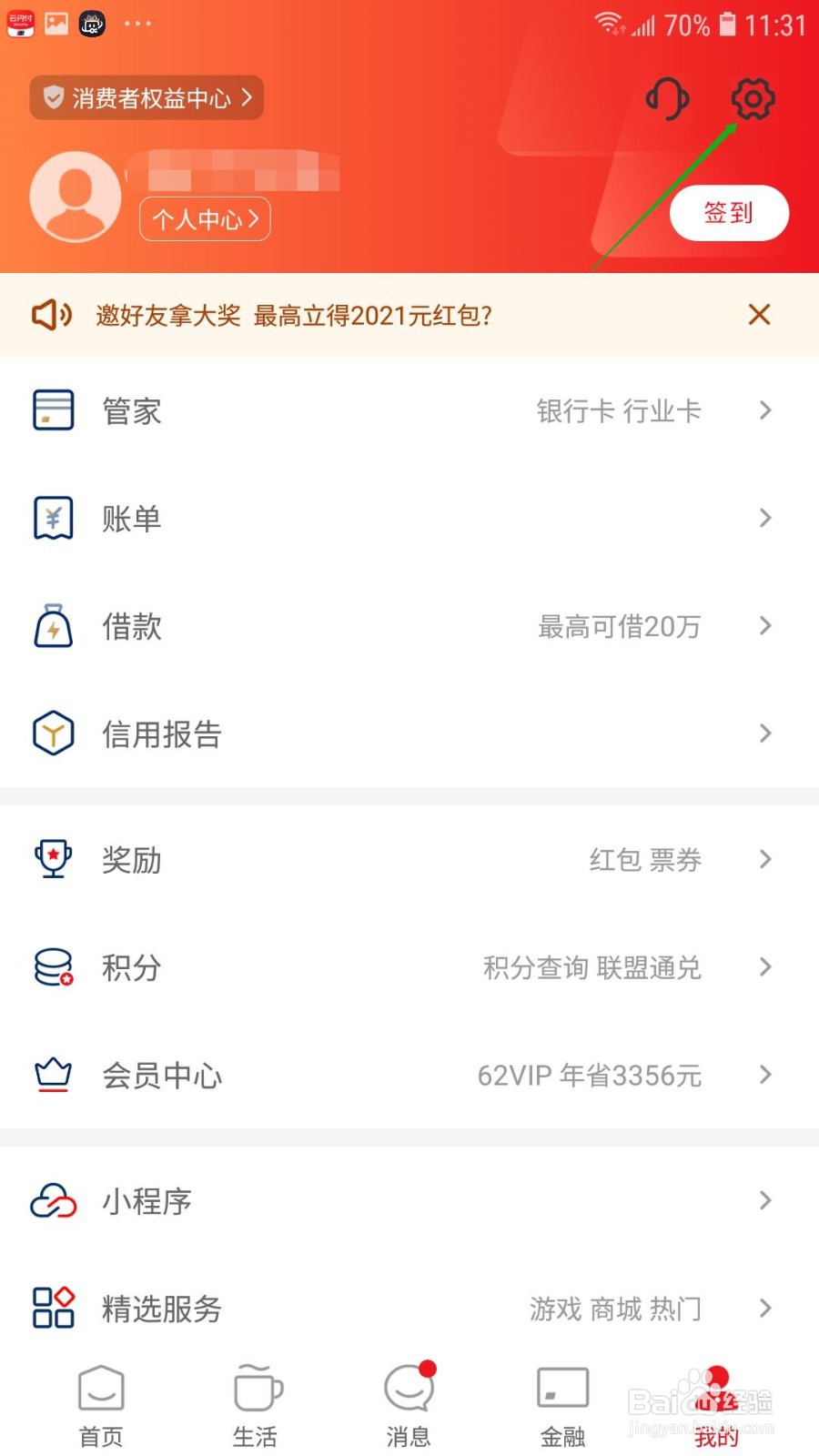Dismiss the 2021元红包 invitation banner
The width and height of the screenshot is (819, 1456).
pyautogui.click(x=760, y=315)
